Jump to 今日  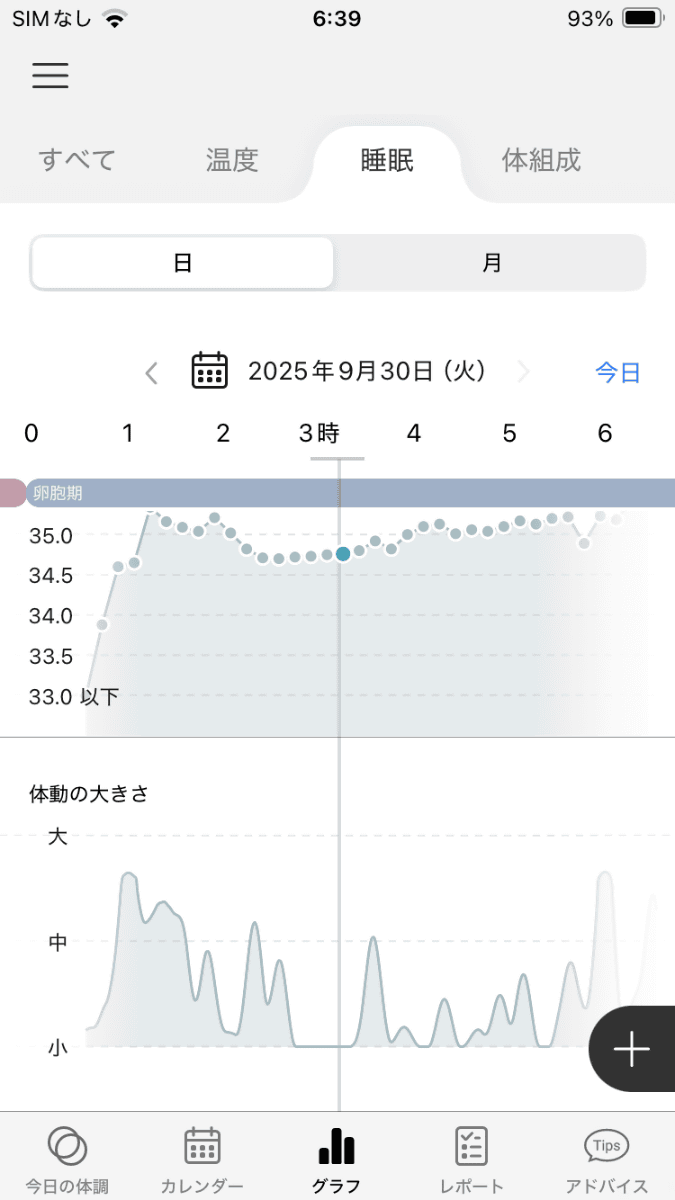[617, 373]
